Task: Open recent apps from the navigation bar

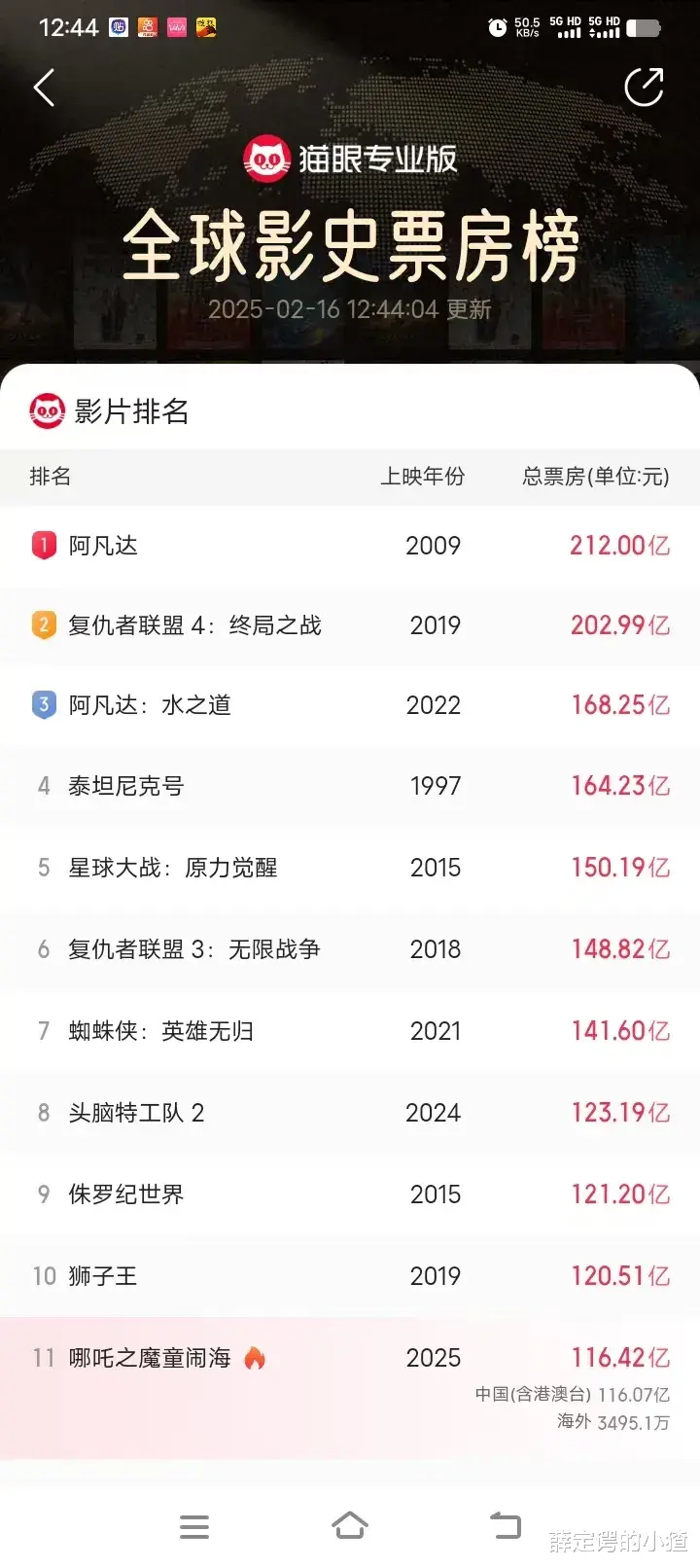Action: click(194, 1526)
